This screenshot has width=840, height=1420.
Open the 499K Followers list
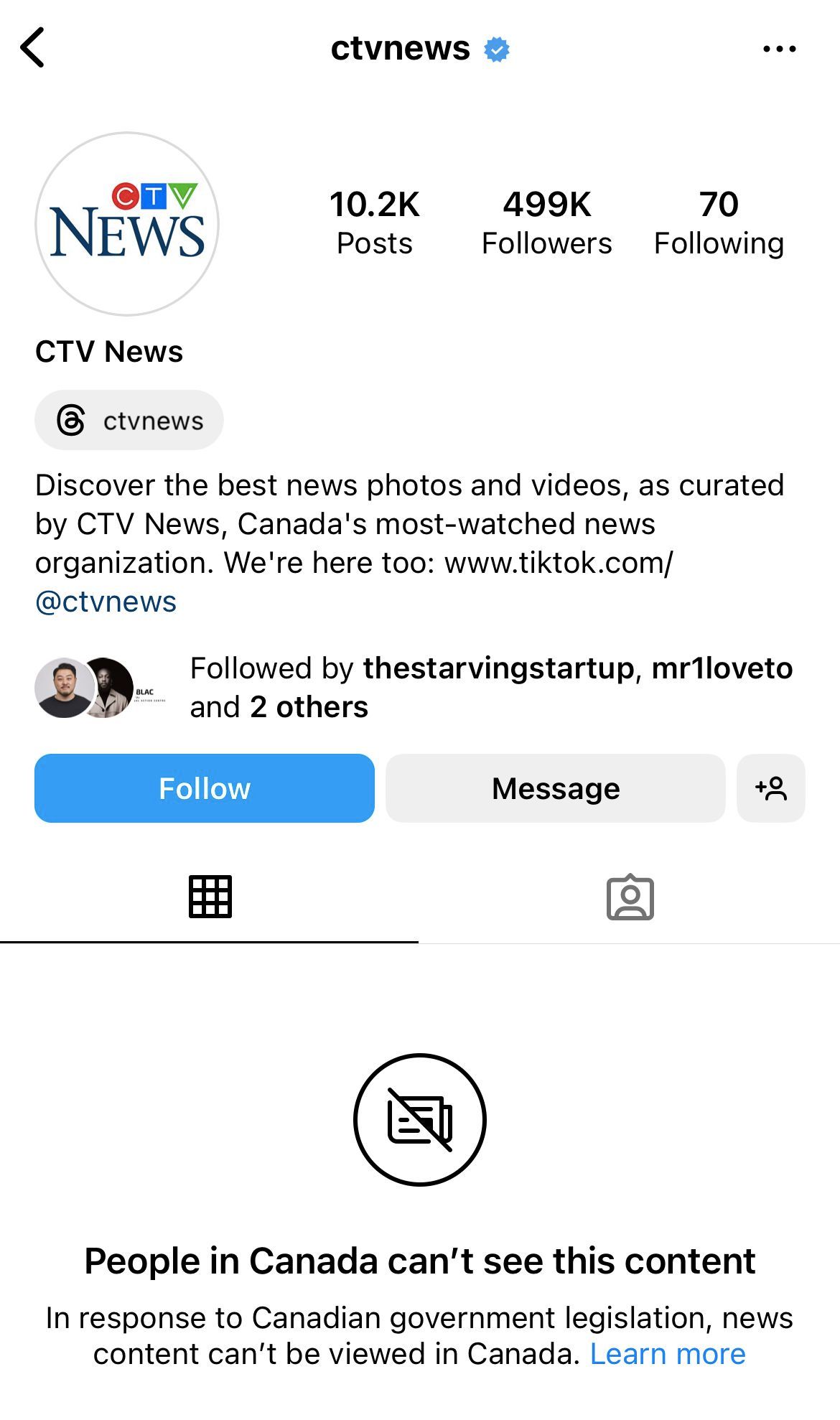tap(546, 223)
